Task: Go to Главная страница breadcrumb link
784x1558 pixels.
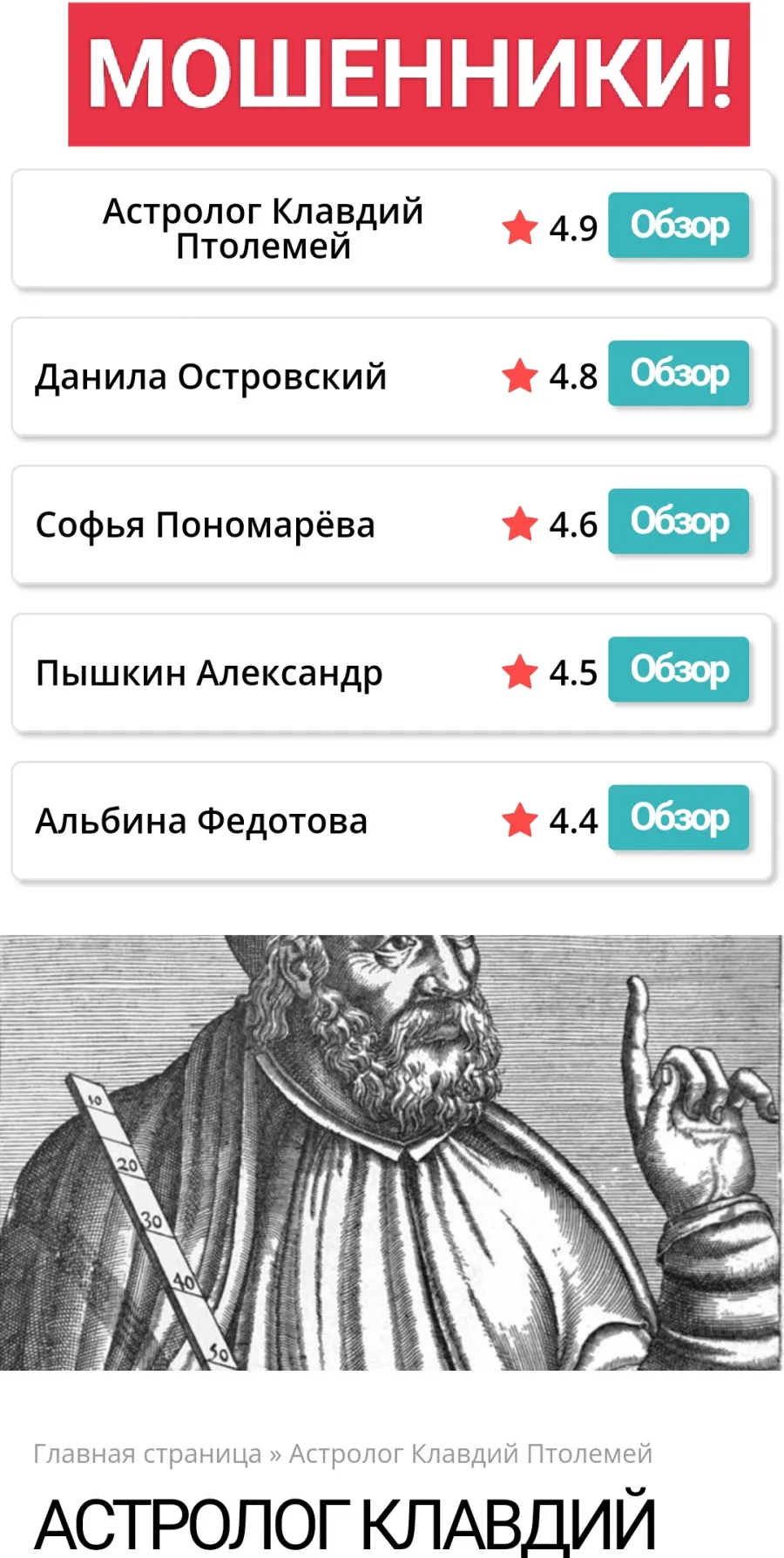Action: (147, 1453)
